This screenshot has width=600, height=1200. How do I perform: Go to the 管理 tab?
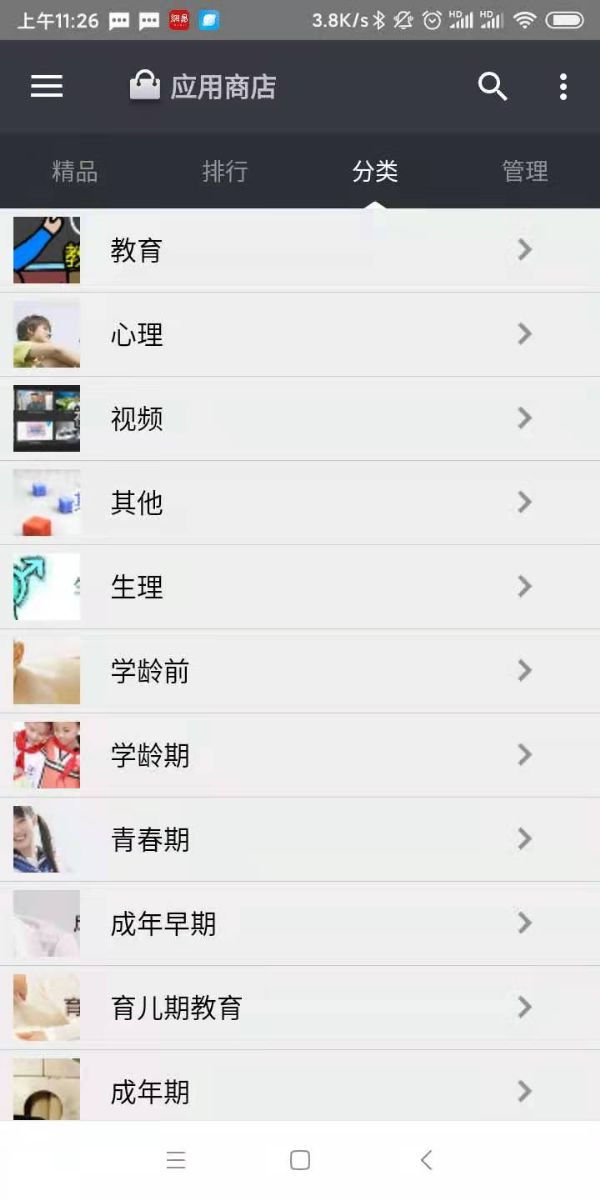pyautogui.click(x=525, y=171)
